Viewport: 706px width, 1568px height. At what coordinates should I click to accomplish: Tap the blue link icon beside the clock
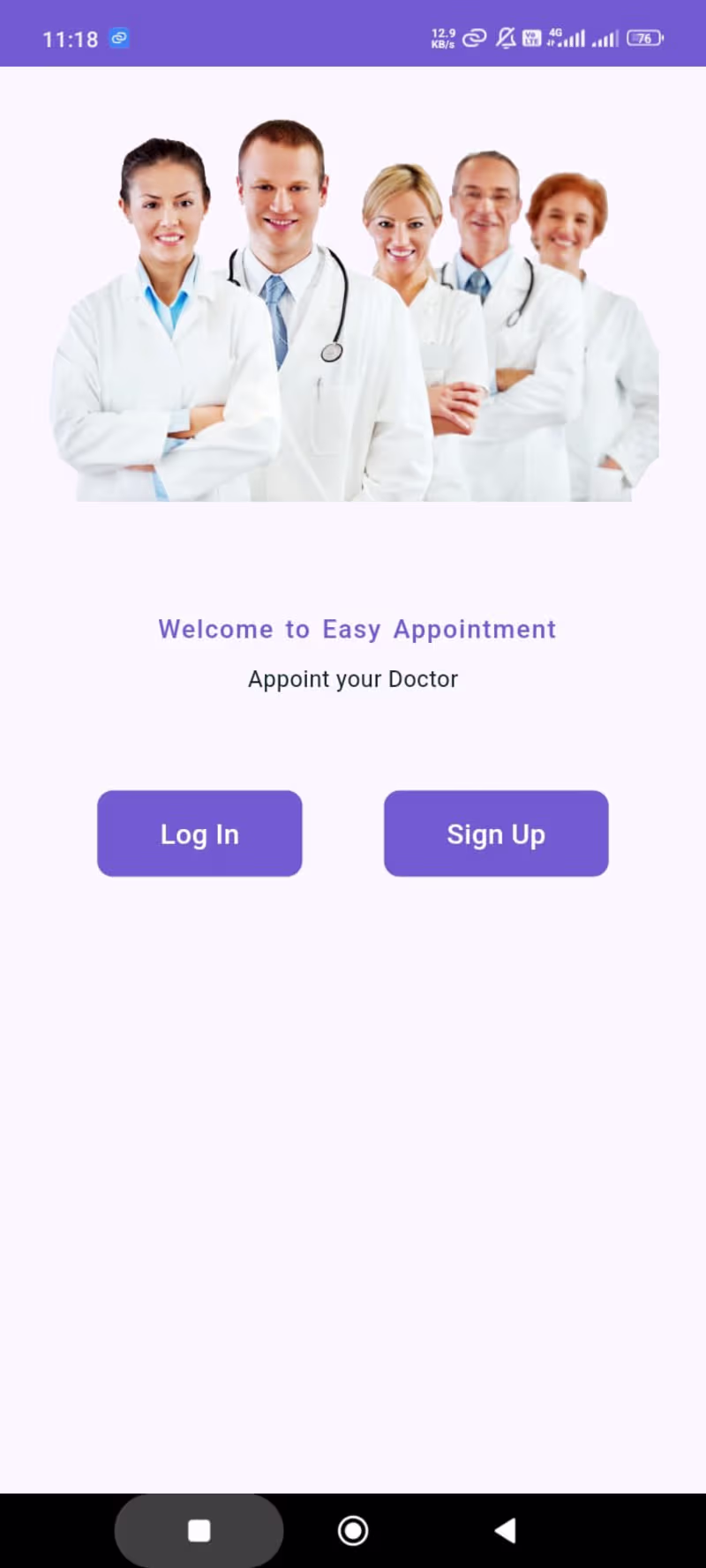[x=118, y=39]
